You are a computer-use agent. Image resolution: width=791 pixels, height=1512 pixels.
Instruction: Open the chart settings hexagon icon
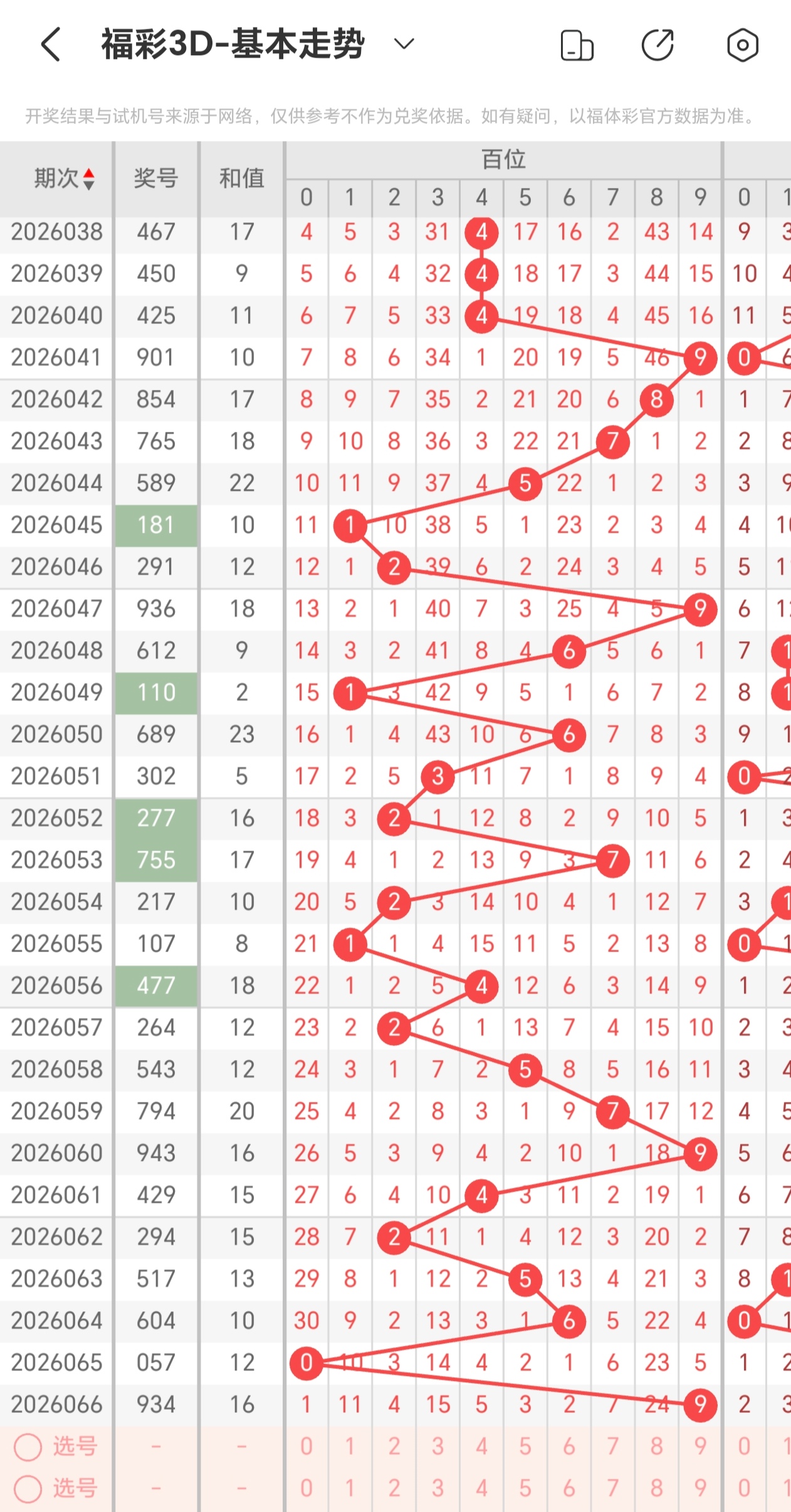point(743,45)
